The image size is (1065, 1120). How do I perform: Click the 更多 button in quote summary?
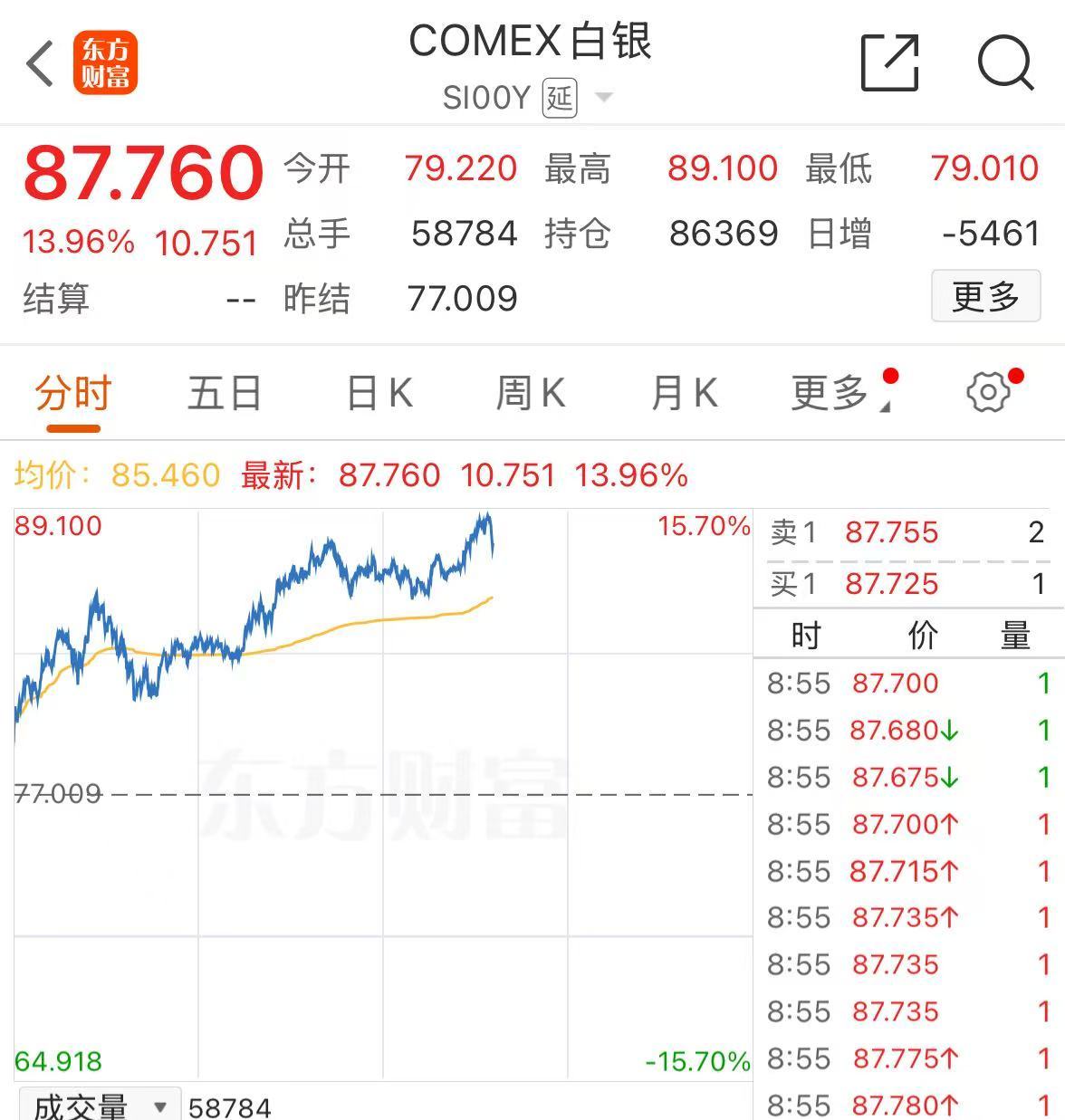(x=985, y=296)
